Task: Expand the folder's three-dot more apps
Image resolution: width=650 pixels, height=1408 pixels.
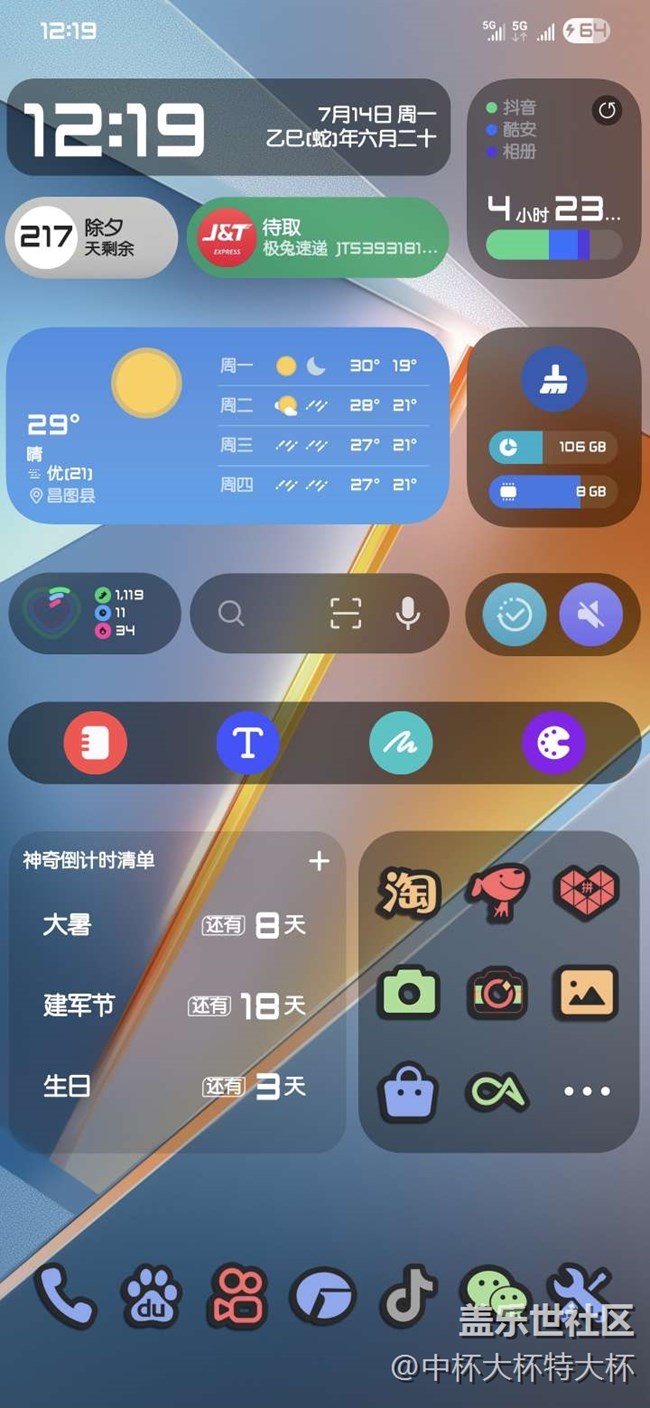Action: coord(586,1091)
